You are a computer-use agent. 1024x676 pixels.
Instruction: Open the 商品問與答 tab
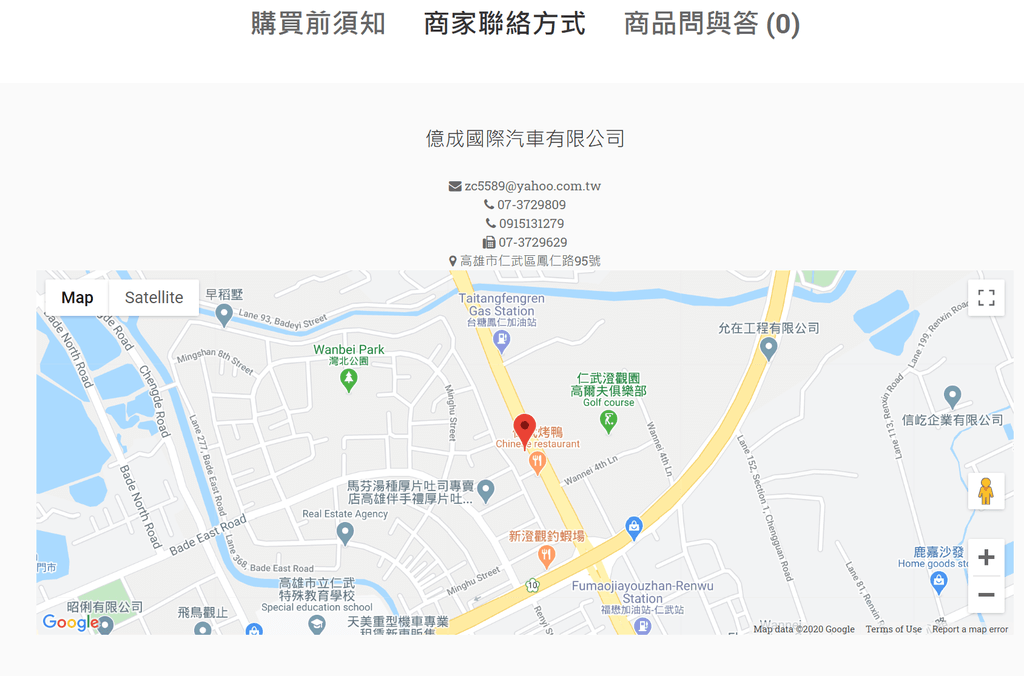[711, 24]
